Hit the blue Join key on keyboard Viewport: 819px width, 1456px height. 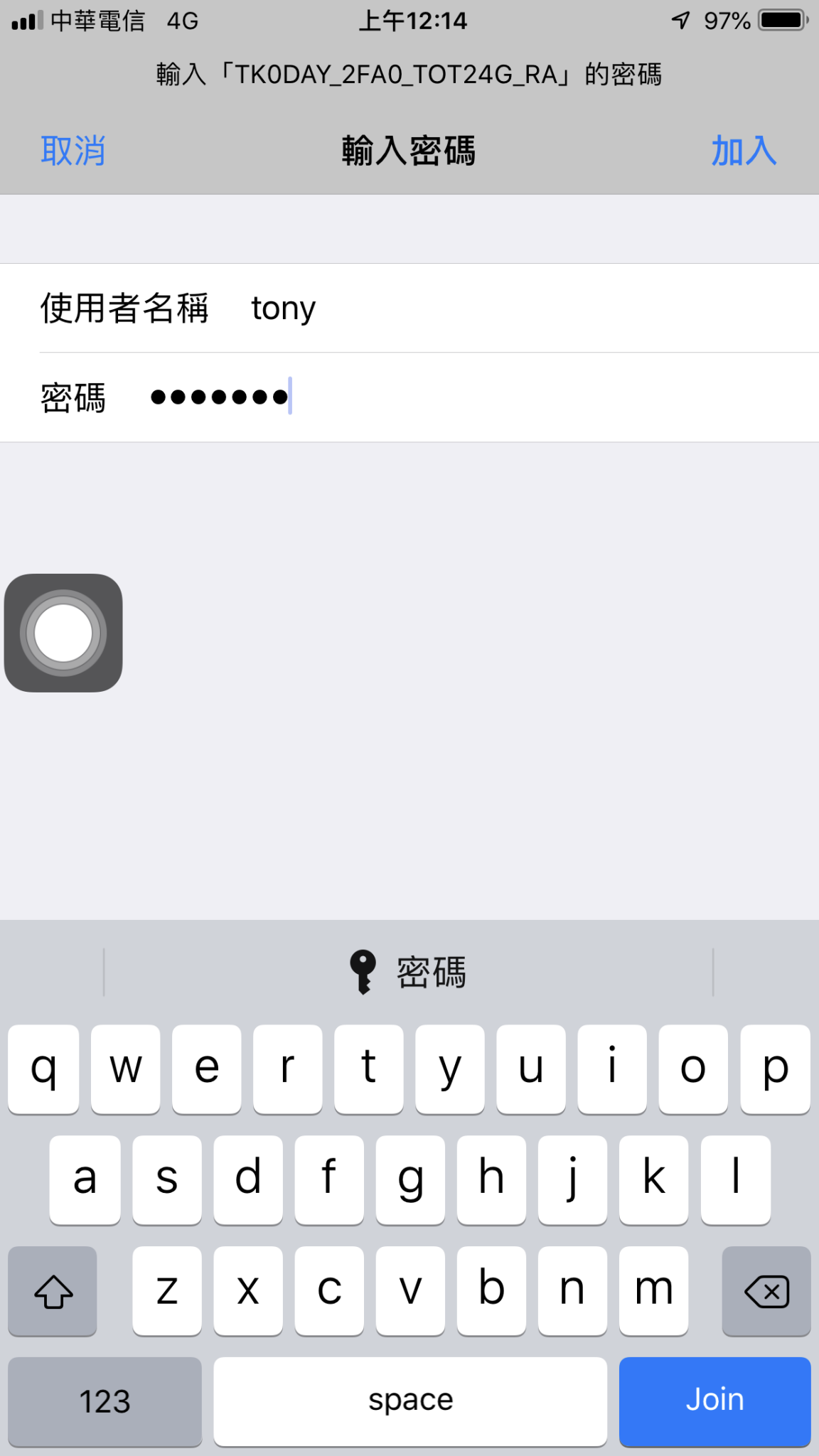point(714,1401)
